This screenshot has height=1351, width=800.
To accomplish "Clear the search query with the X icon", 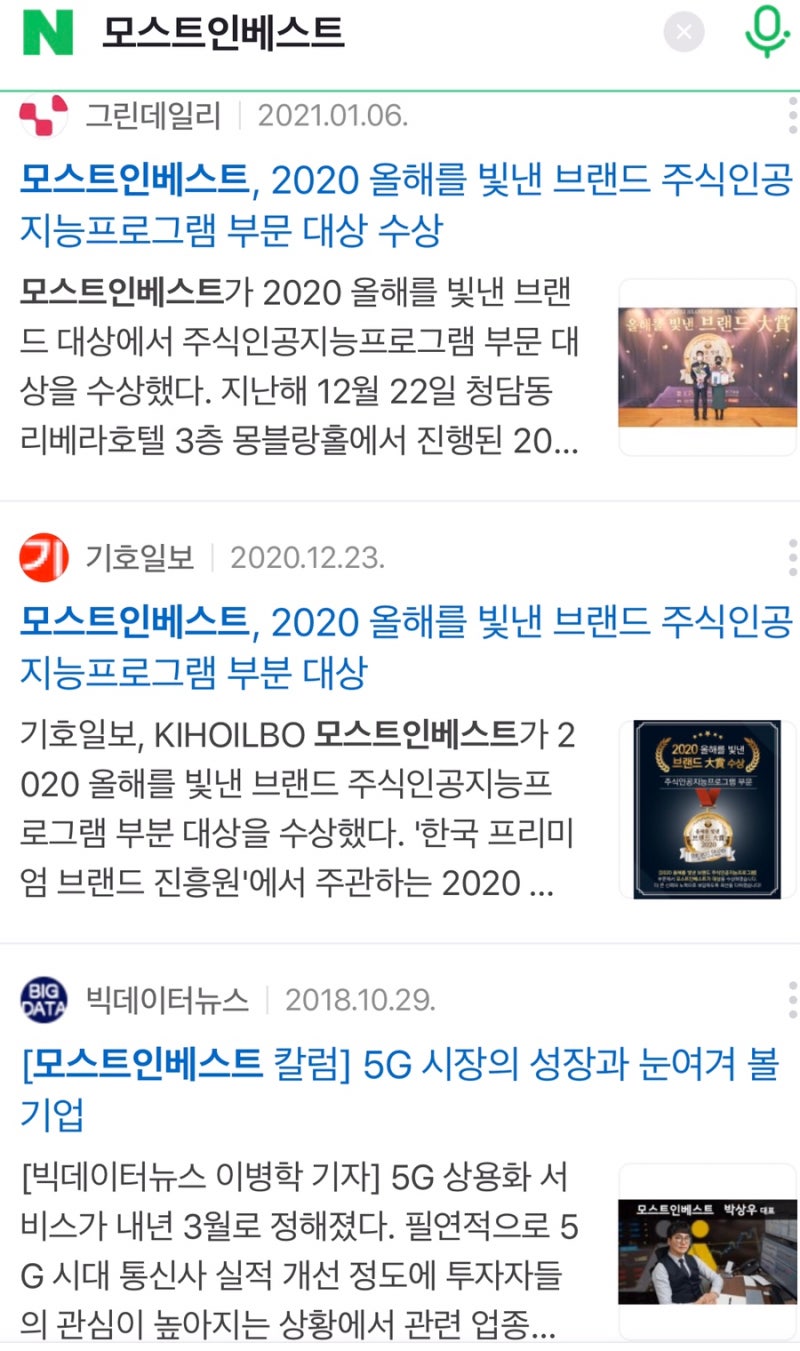I will 684,31.
